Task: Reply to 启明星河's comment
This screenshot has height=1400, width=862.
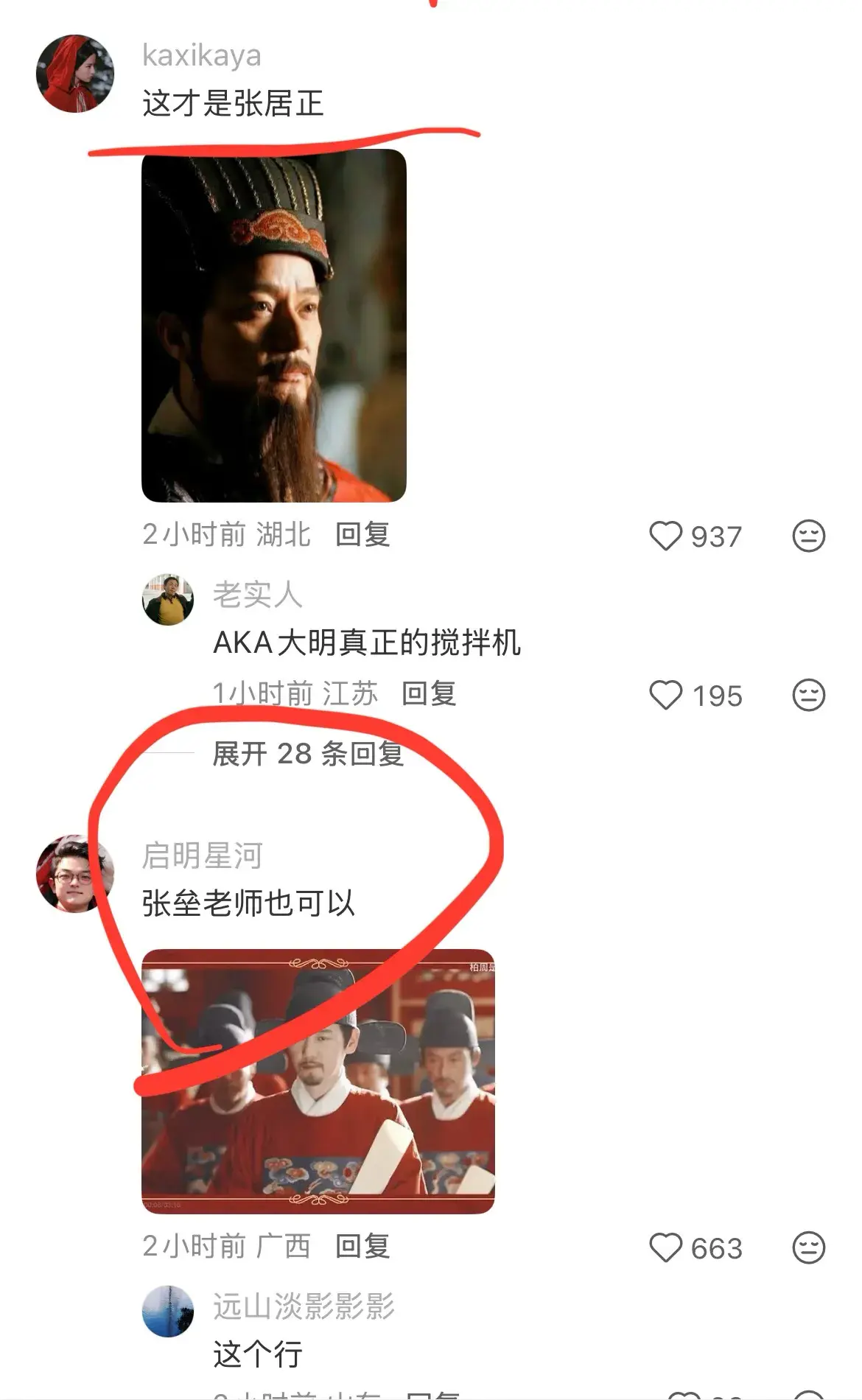Action: [362, 1246]
